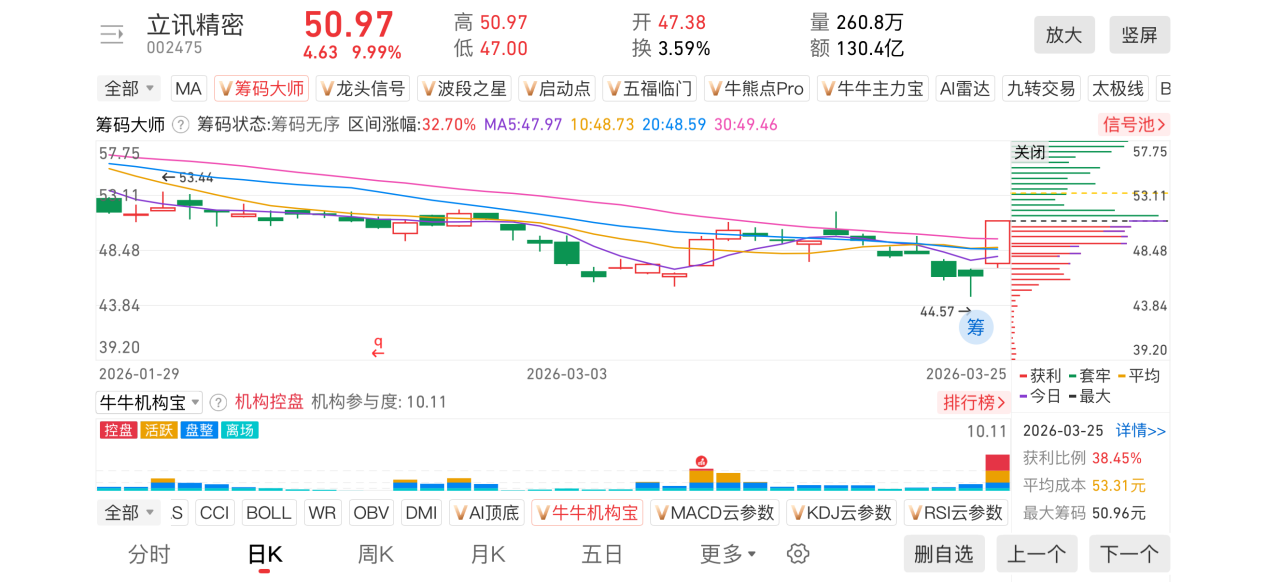Open chart settings gear
The image size is (1266, 582).
pos(797,554)
